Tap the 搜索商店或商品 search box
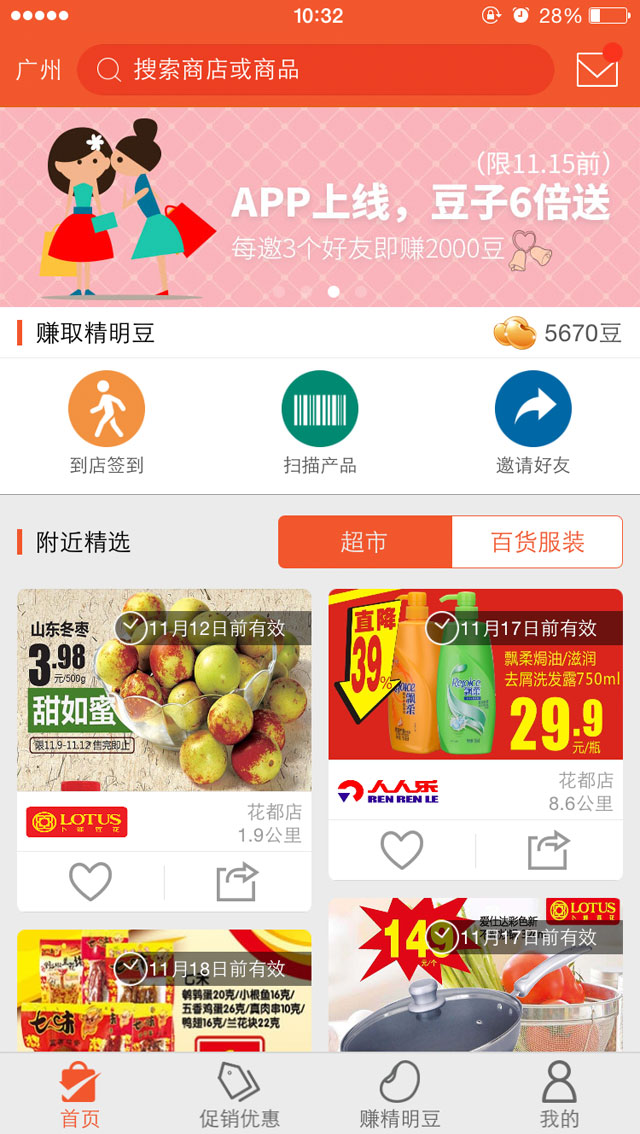640x1134 pixels. coord(315,70)
